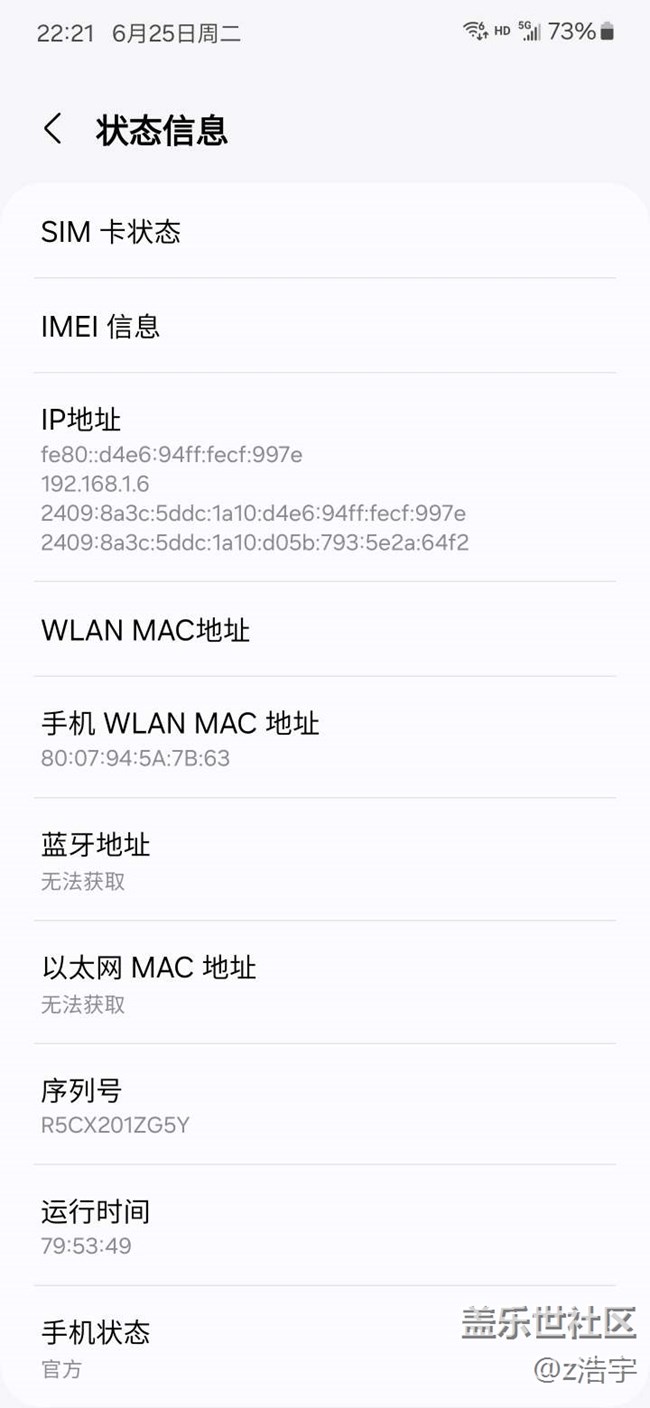Open WLAN MAC地址 row
The height and width of the screenshot is (1408, 650).
click(325, 630)
